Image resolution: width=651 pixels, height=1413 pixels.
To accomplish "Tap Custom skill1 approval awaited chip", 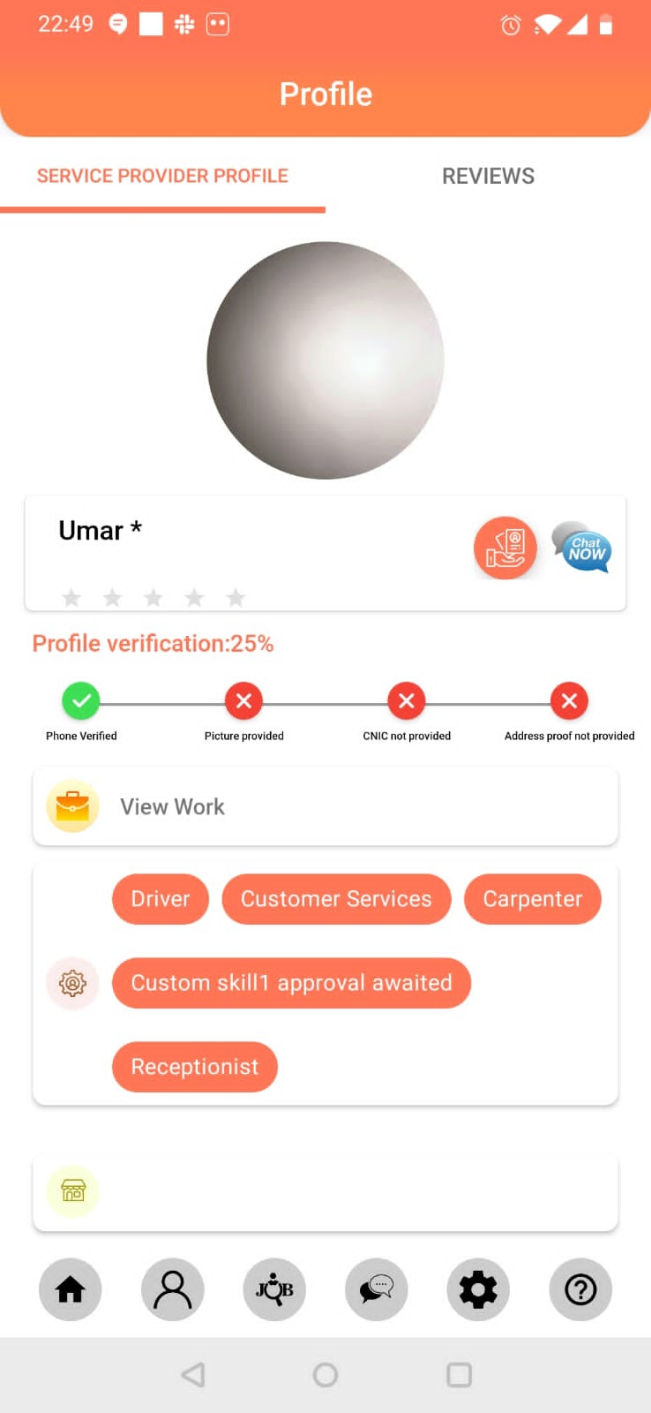I will [291, 983].
